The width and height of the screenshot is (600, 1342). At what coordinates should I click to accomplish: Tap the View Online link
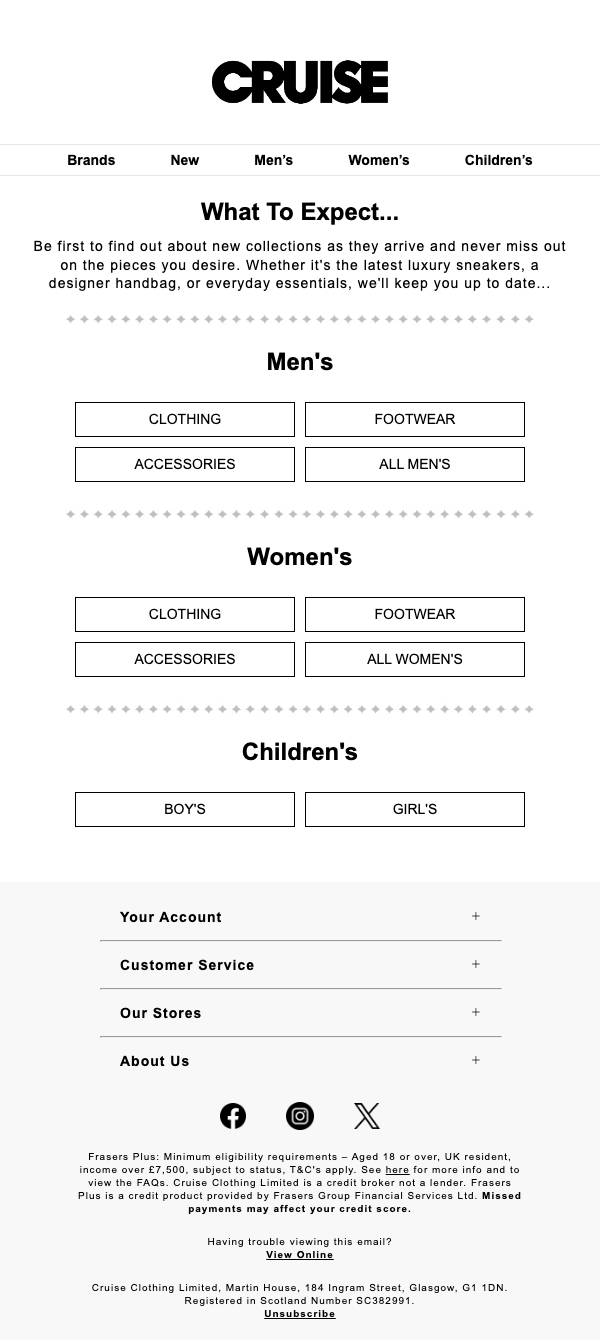coord(300,1255)
